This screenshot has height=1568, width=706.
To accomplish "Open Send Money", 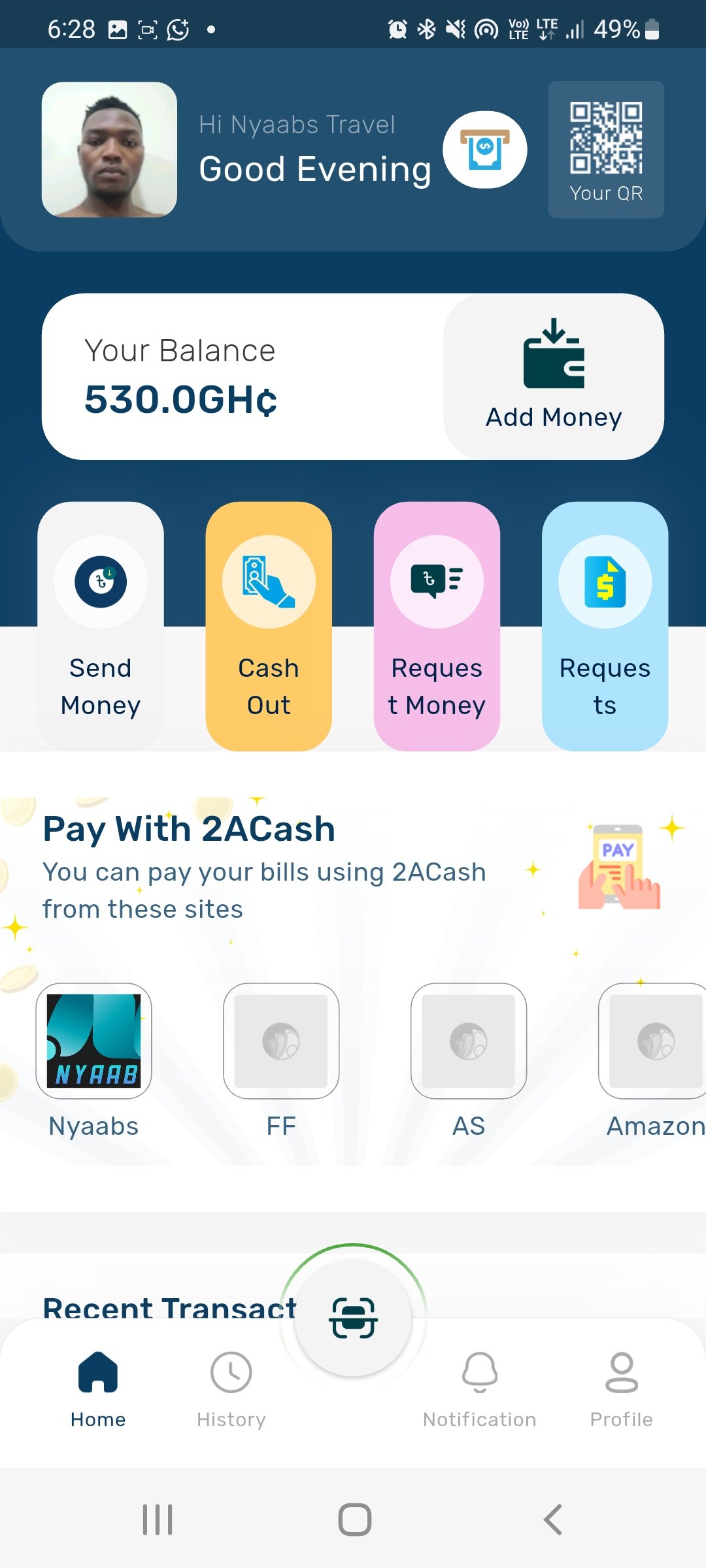I will pyautogui.click(x=101, y=626).
